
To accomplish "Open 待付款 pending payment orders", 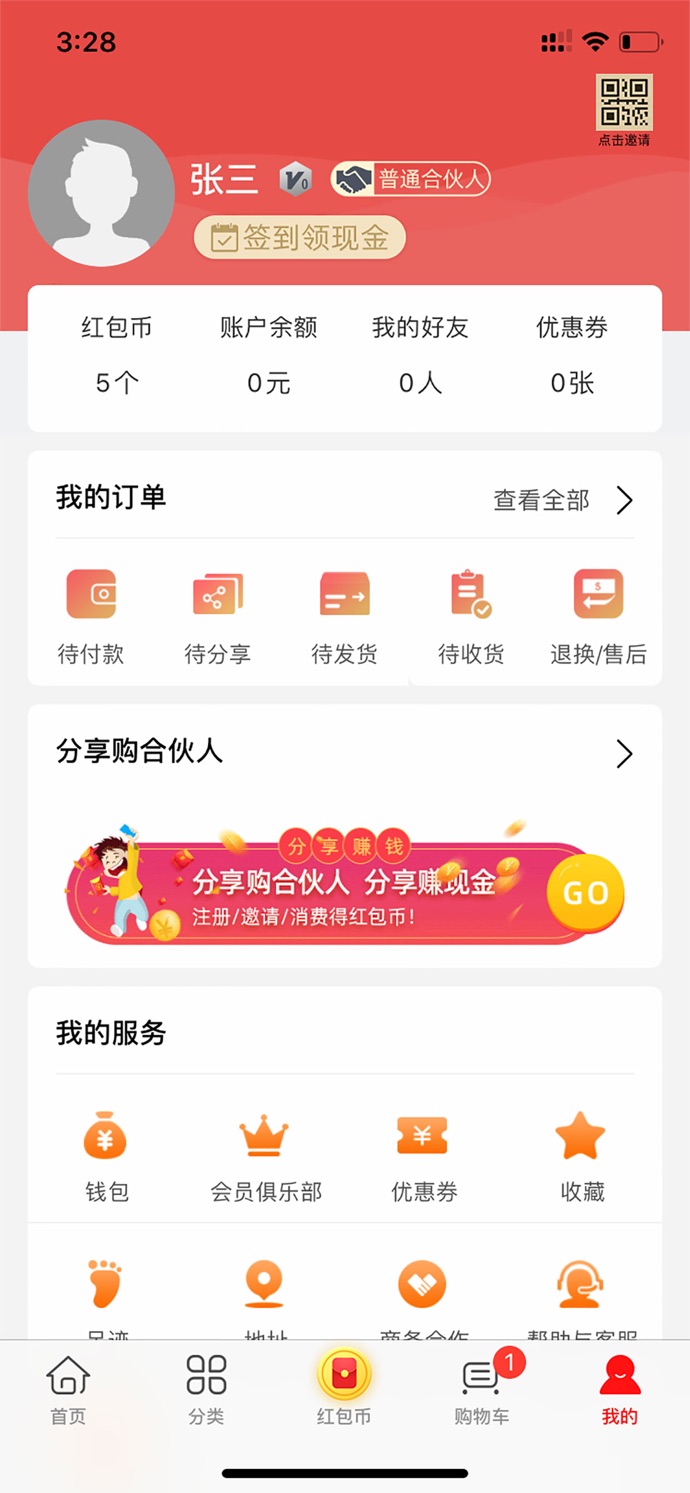I will tap(91, 616).
